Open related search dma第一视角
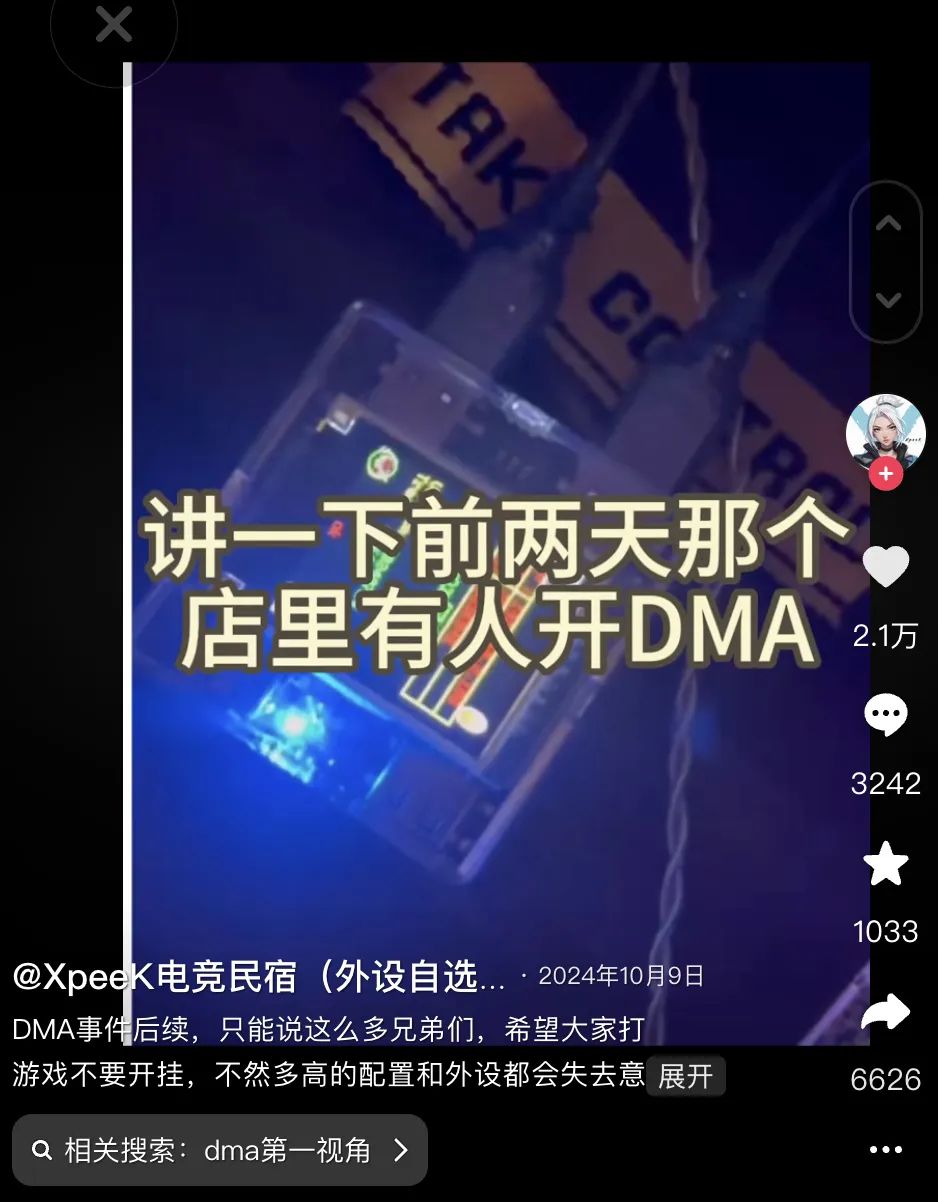This screenshot has height=1202, width=938. [220, 1150]
